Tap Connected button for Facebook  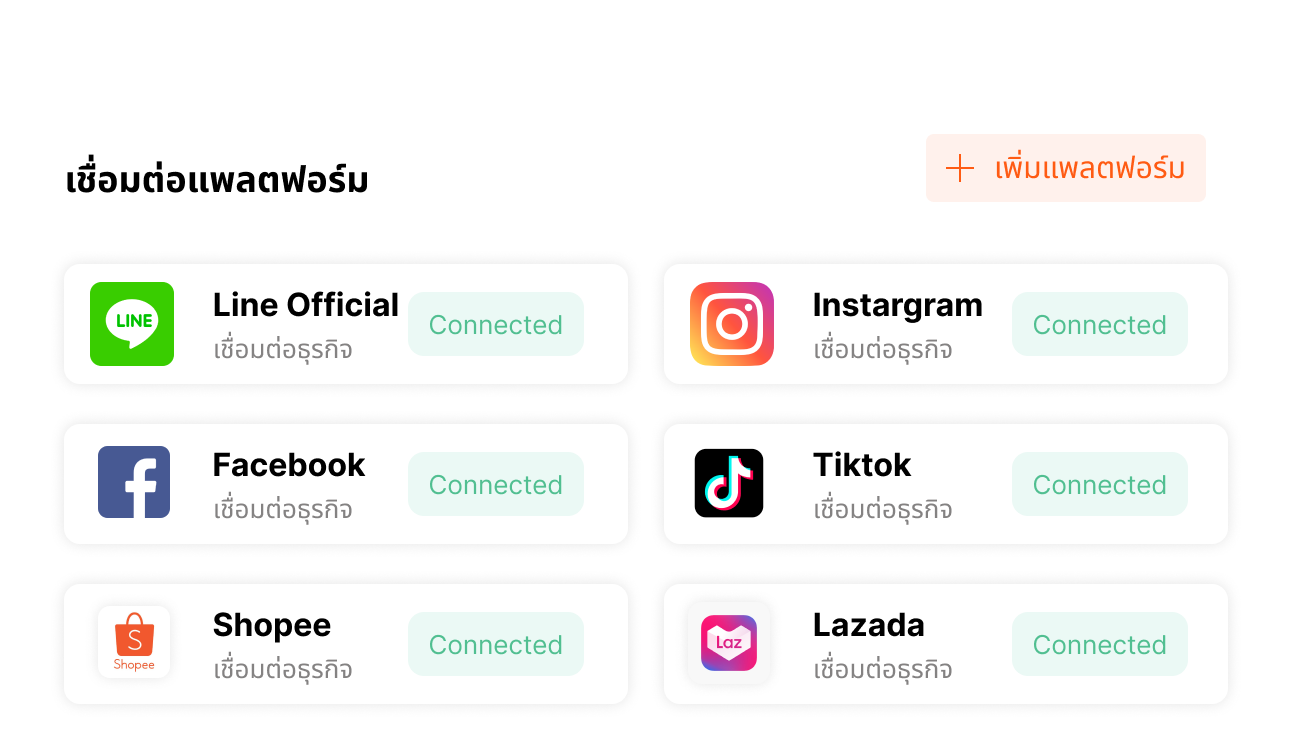point(495,484)
